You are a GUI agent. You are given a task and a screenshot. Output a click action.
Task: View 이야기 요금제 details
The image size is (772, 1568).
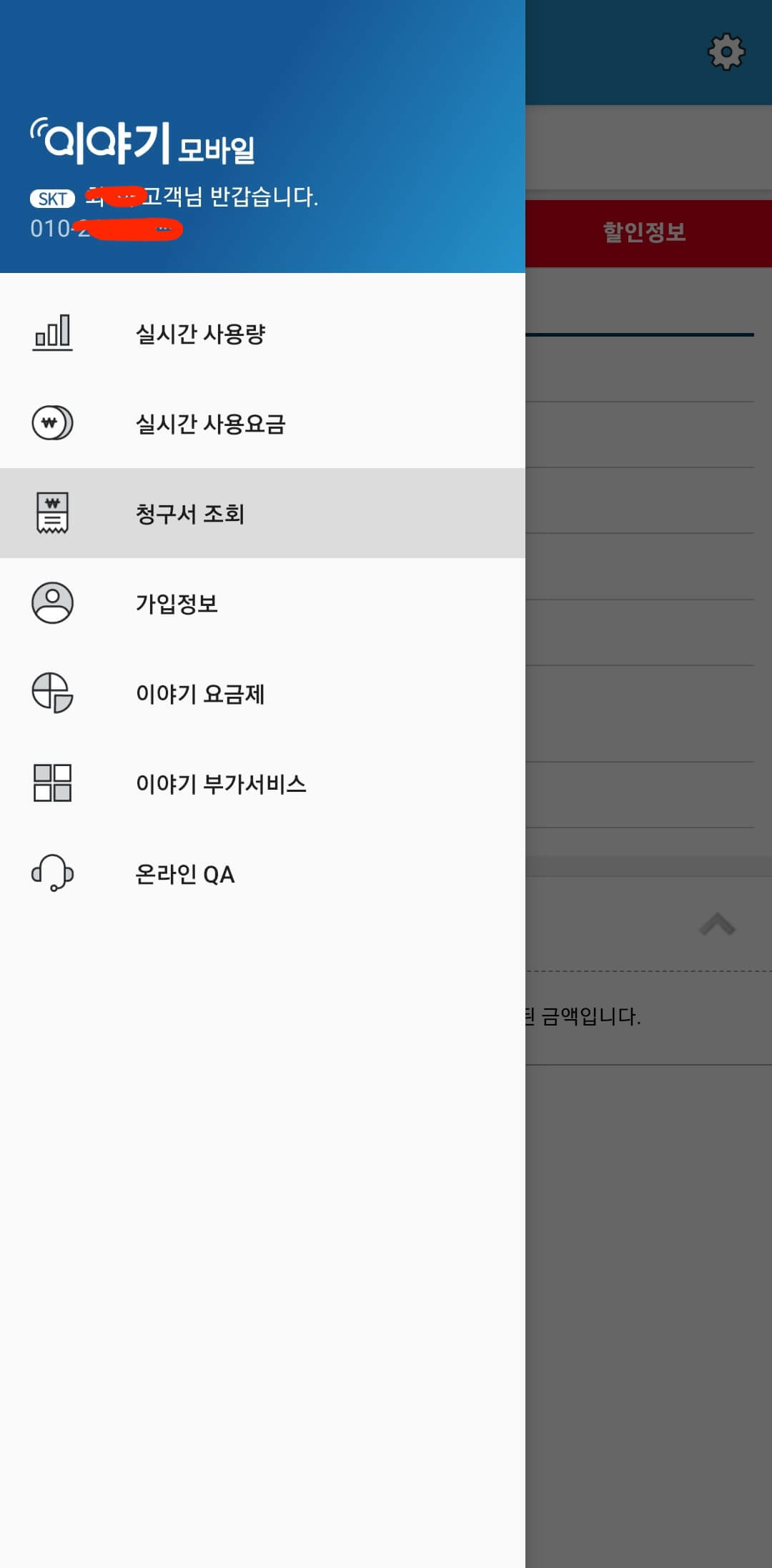[x=201, y=693]
